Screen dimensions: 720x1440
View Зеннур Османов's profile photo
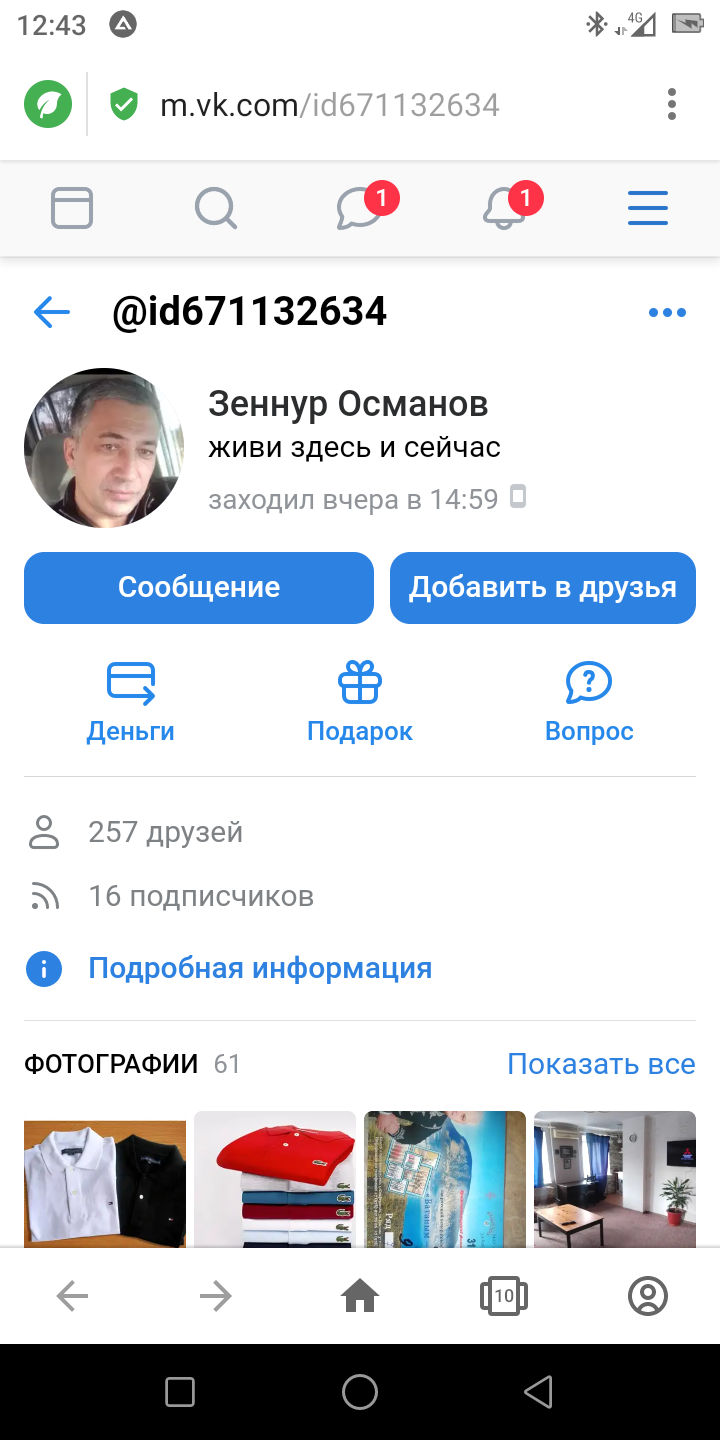(104, 448)
